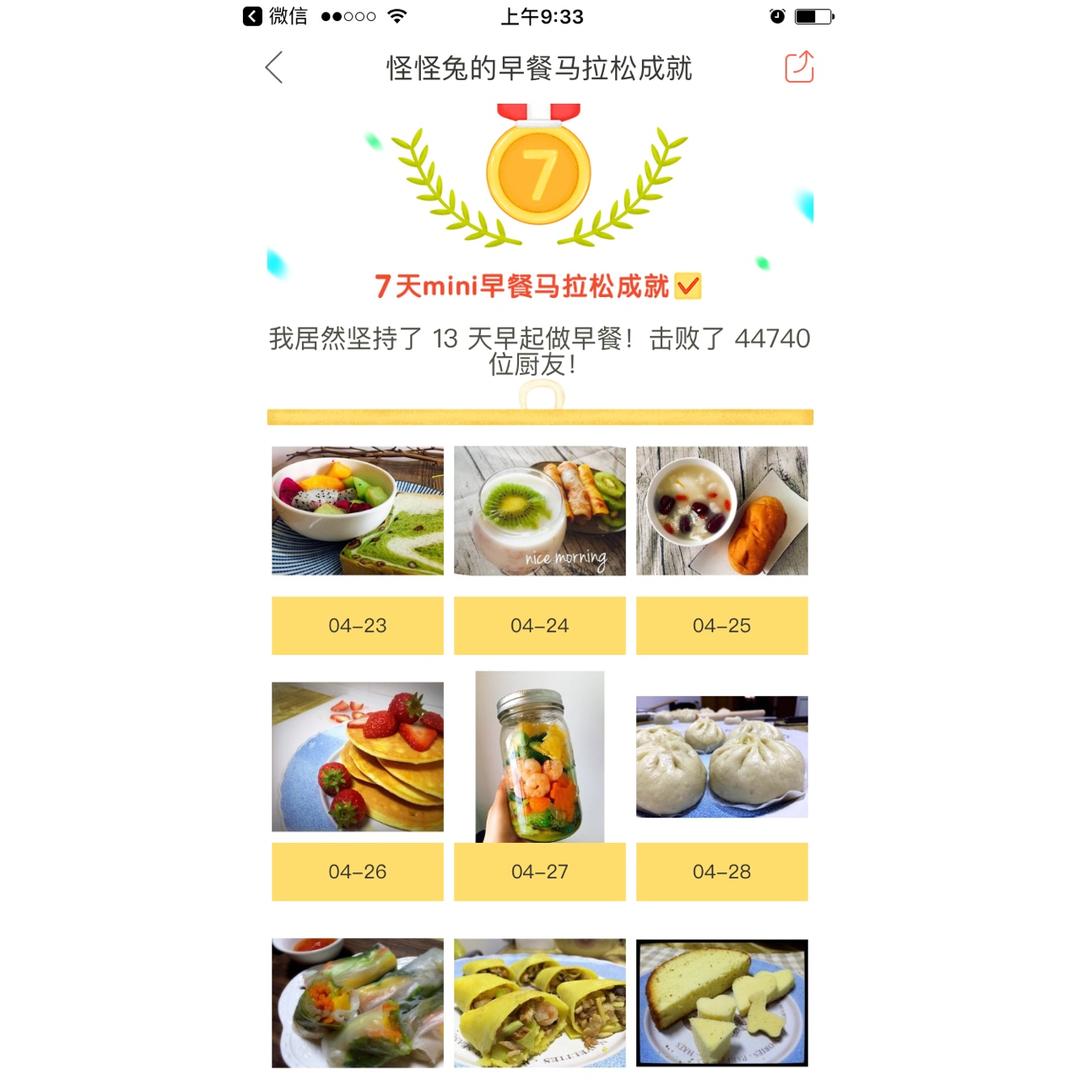
Task: Open the 04-23 fruit bowl breakfast photo
Action: coord(357,511)
